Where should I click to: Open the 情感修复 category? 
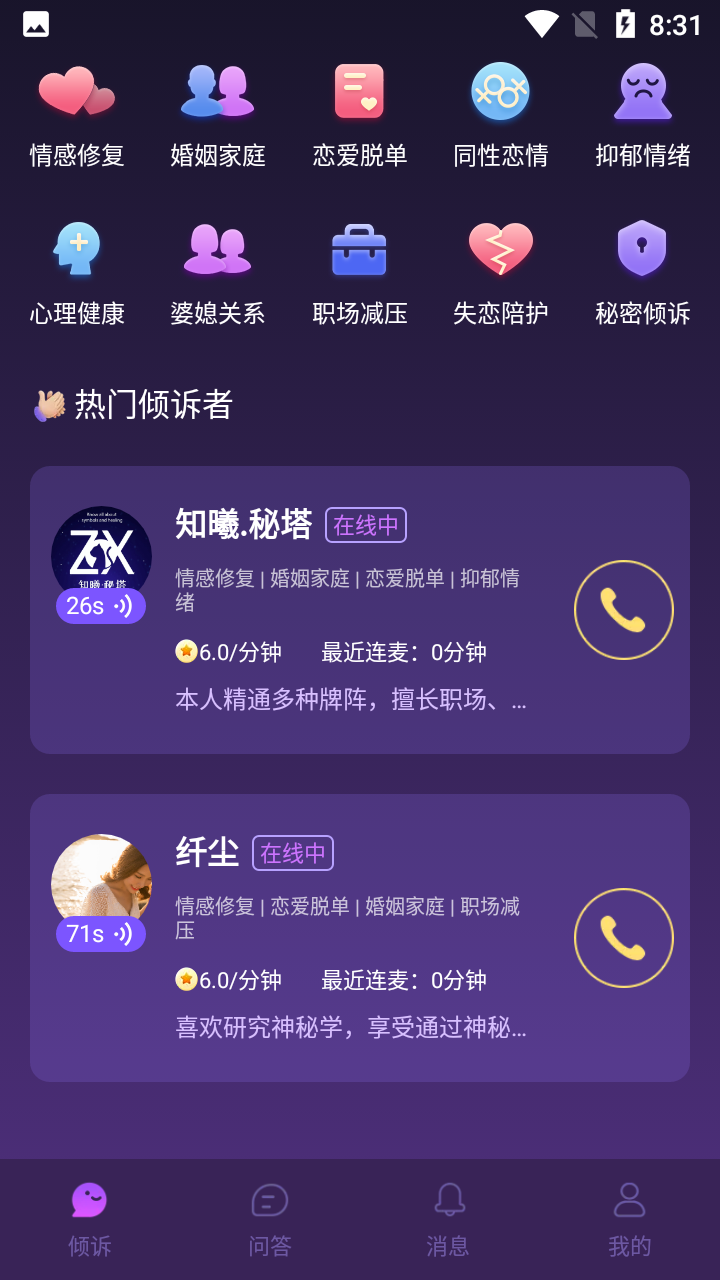pyautogui.click(x=77, y=115)
